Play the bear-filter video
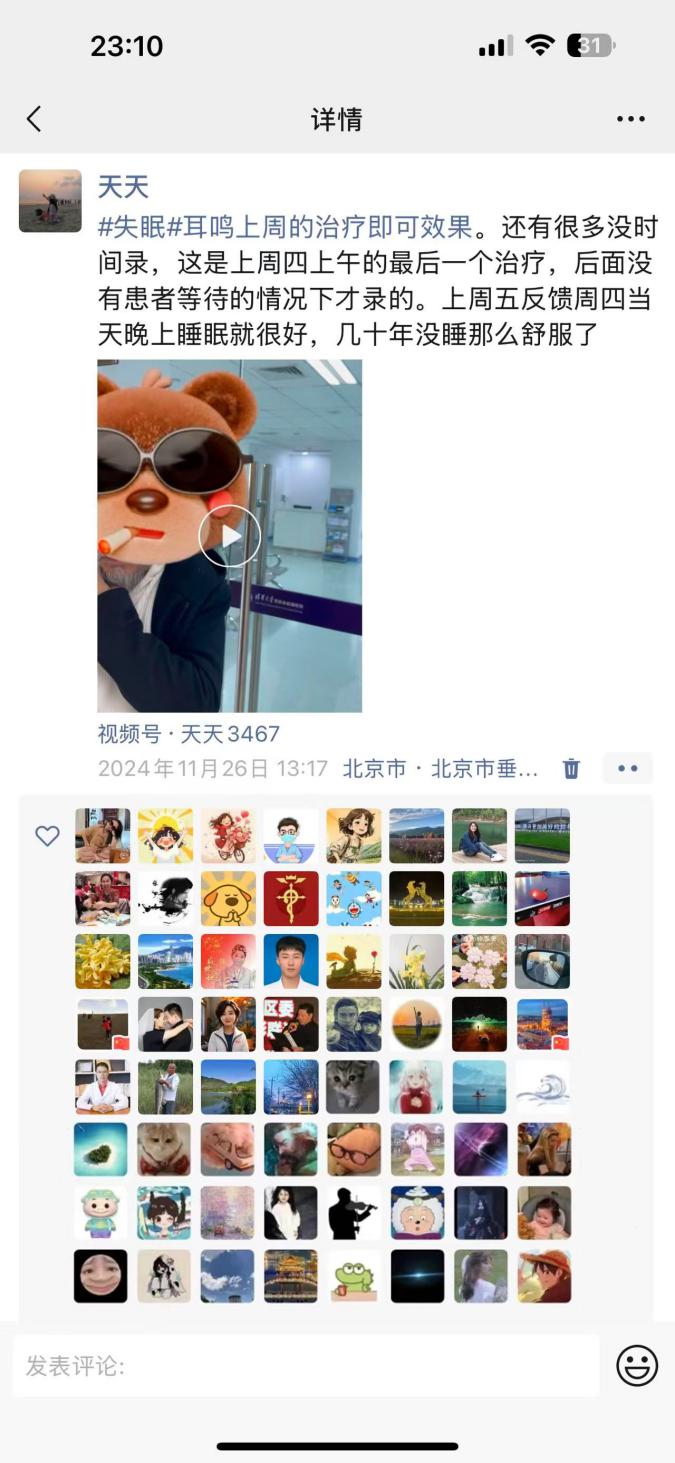 click(x=229, y=537)
